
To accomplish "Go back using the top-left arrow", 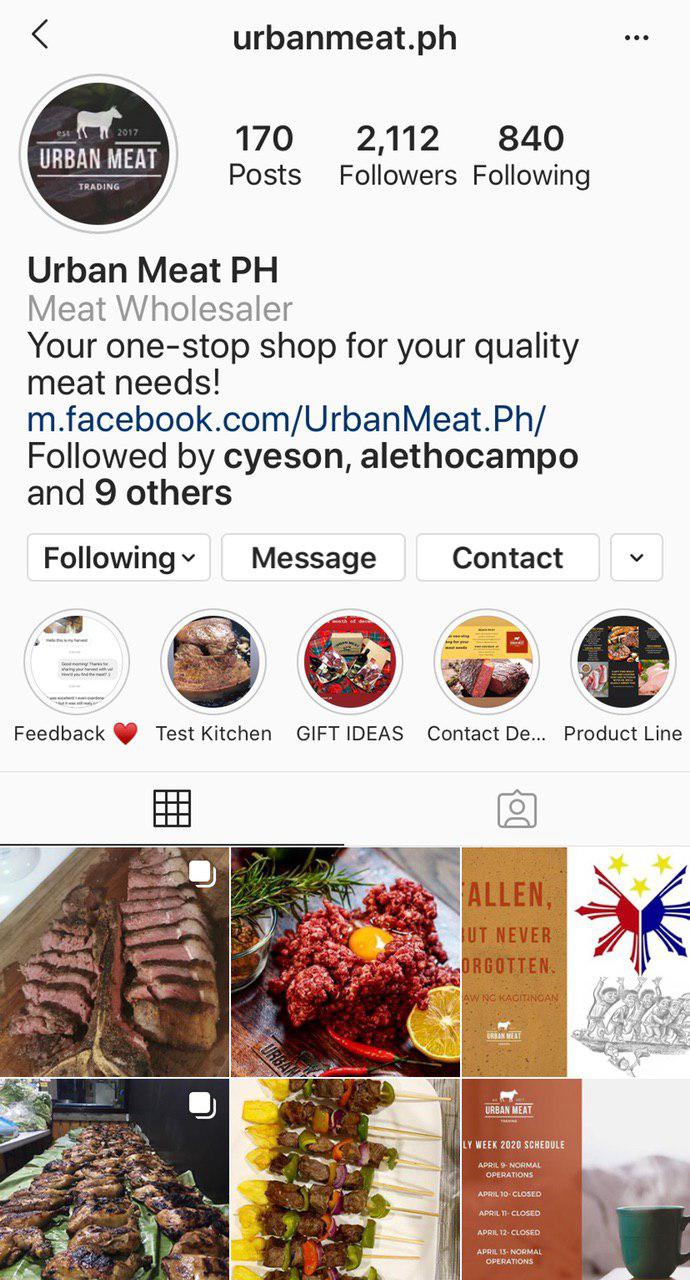I will coord(40,35).
